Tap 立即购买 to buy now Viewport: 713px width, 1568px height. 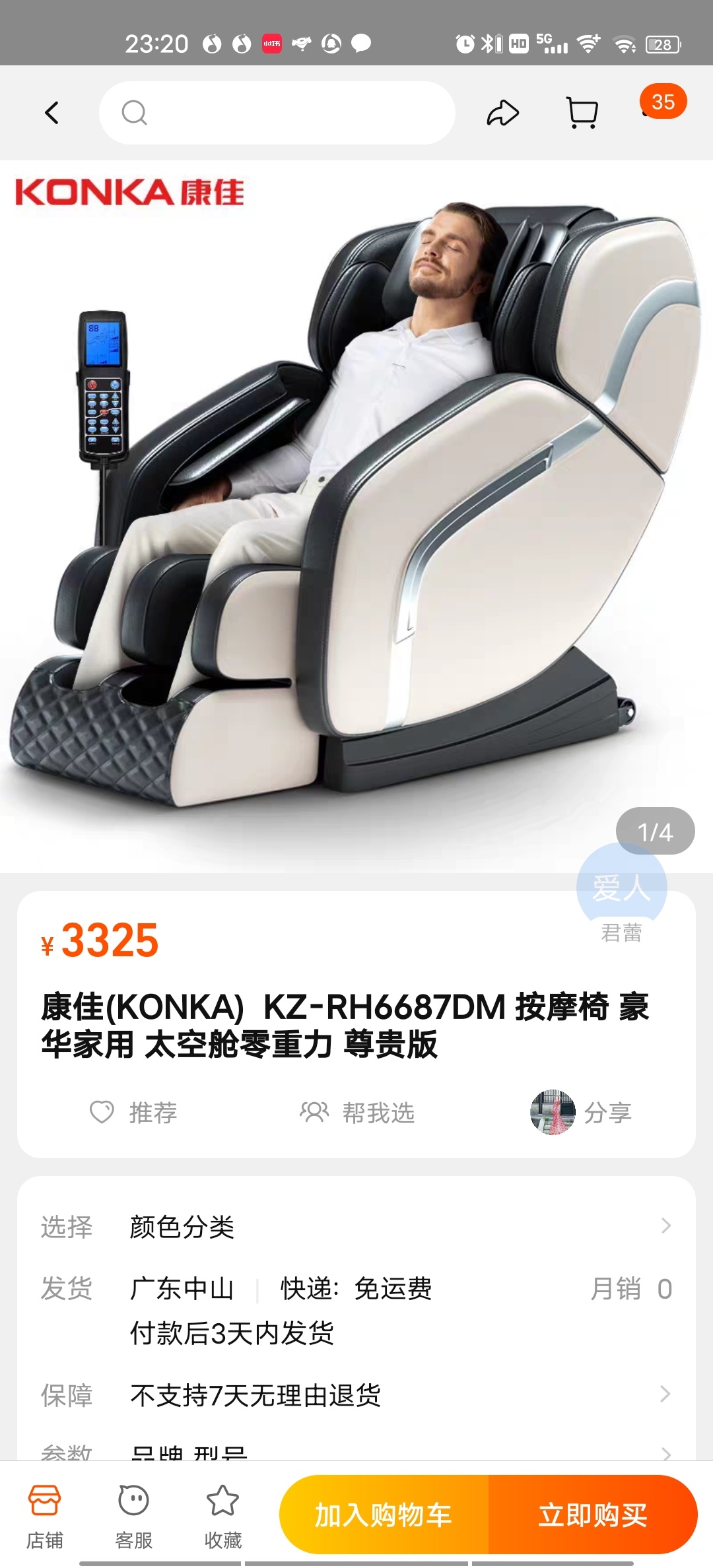[x=592, y=1515]
